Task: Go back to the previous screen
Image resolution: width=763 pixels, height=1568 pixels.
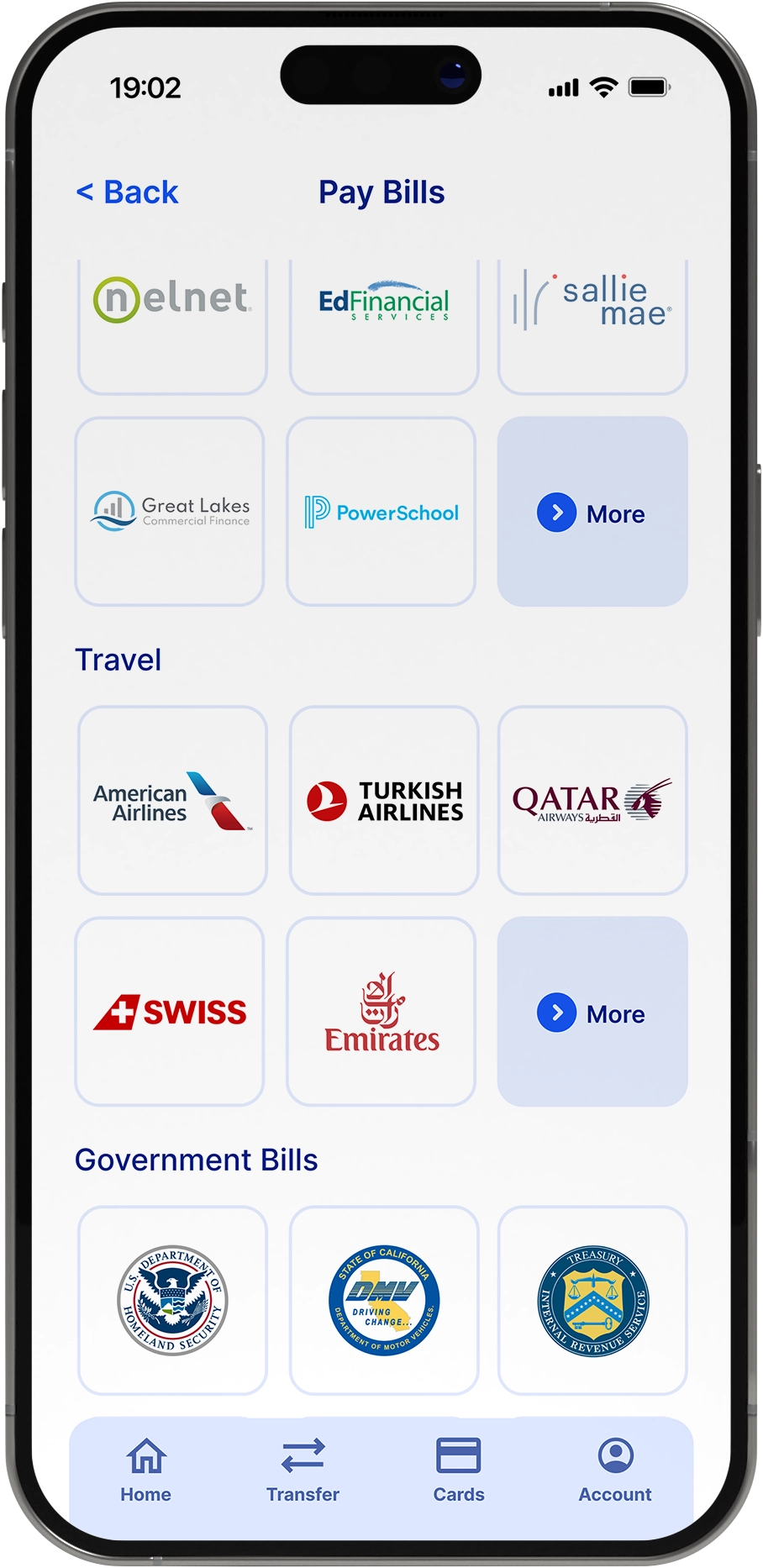Action: (128, 192)
